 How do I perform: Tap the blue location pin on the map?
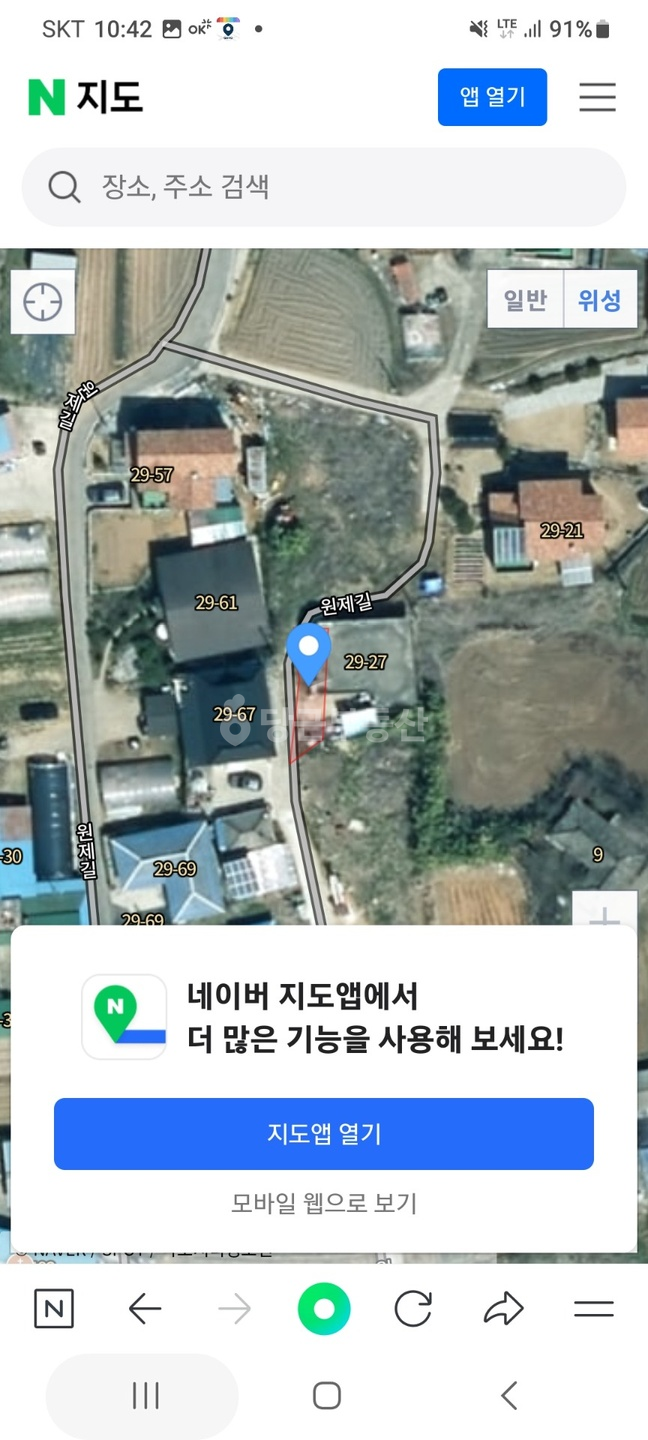pos(309,654)
